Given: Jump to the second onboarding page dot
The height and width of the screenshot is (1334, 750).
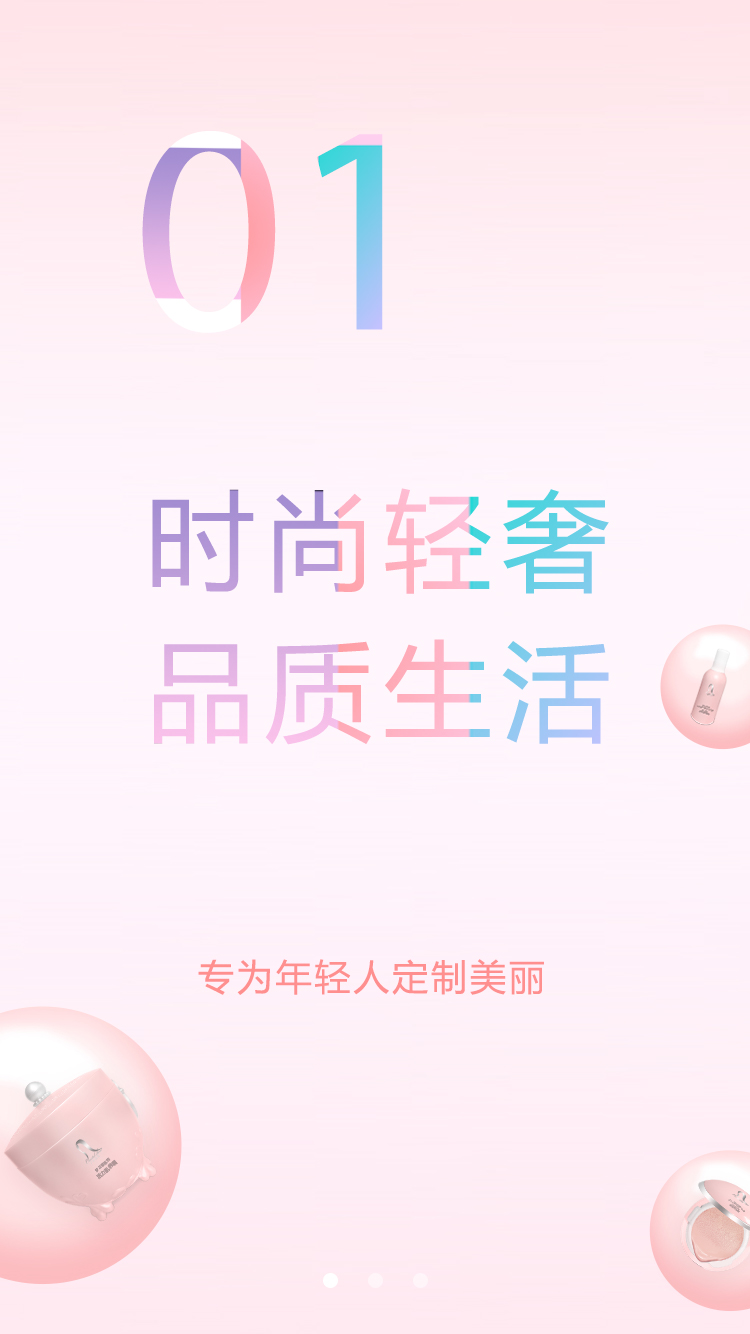Looking at the screenshot, I should 375,1280.
